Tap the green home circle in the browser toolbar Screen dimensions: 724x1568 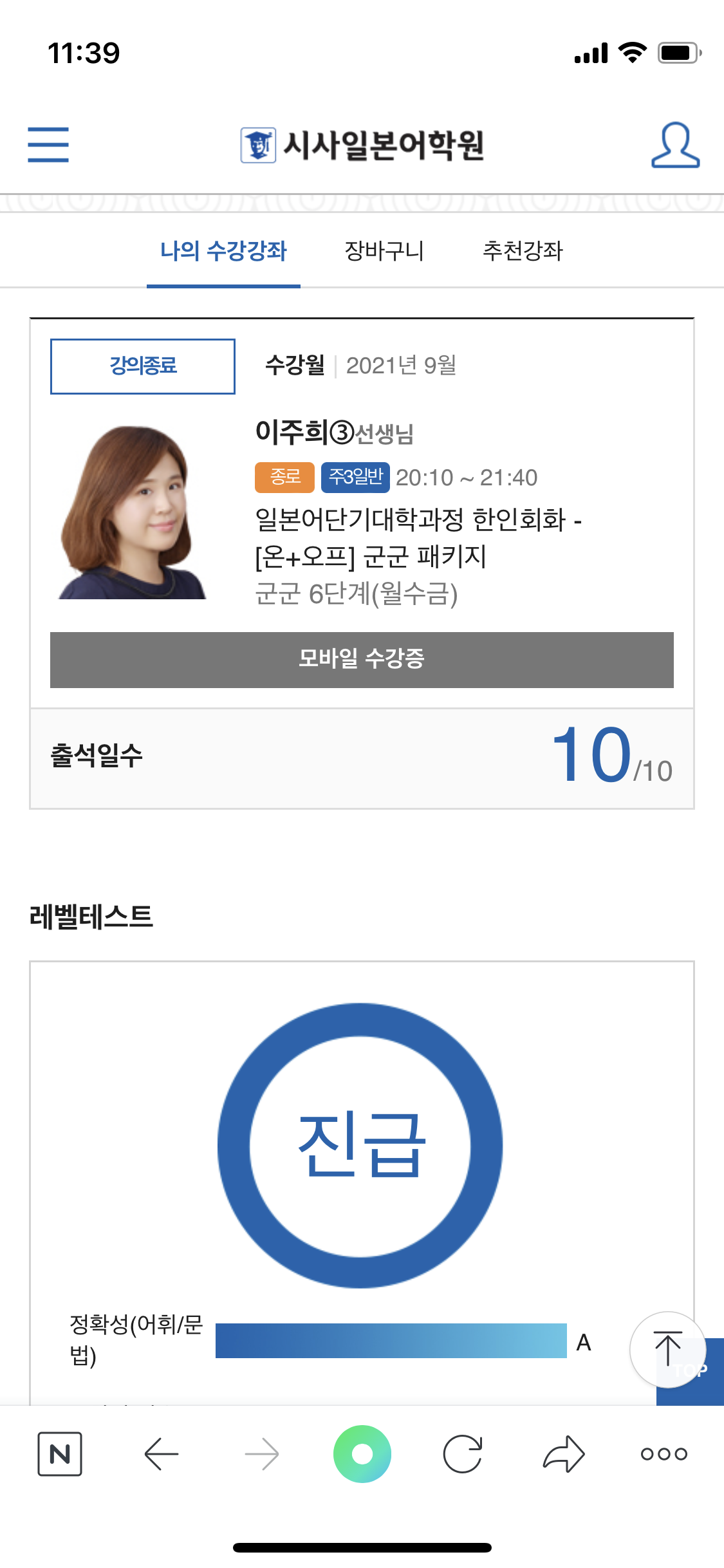[x=362, y=1453]
